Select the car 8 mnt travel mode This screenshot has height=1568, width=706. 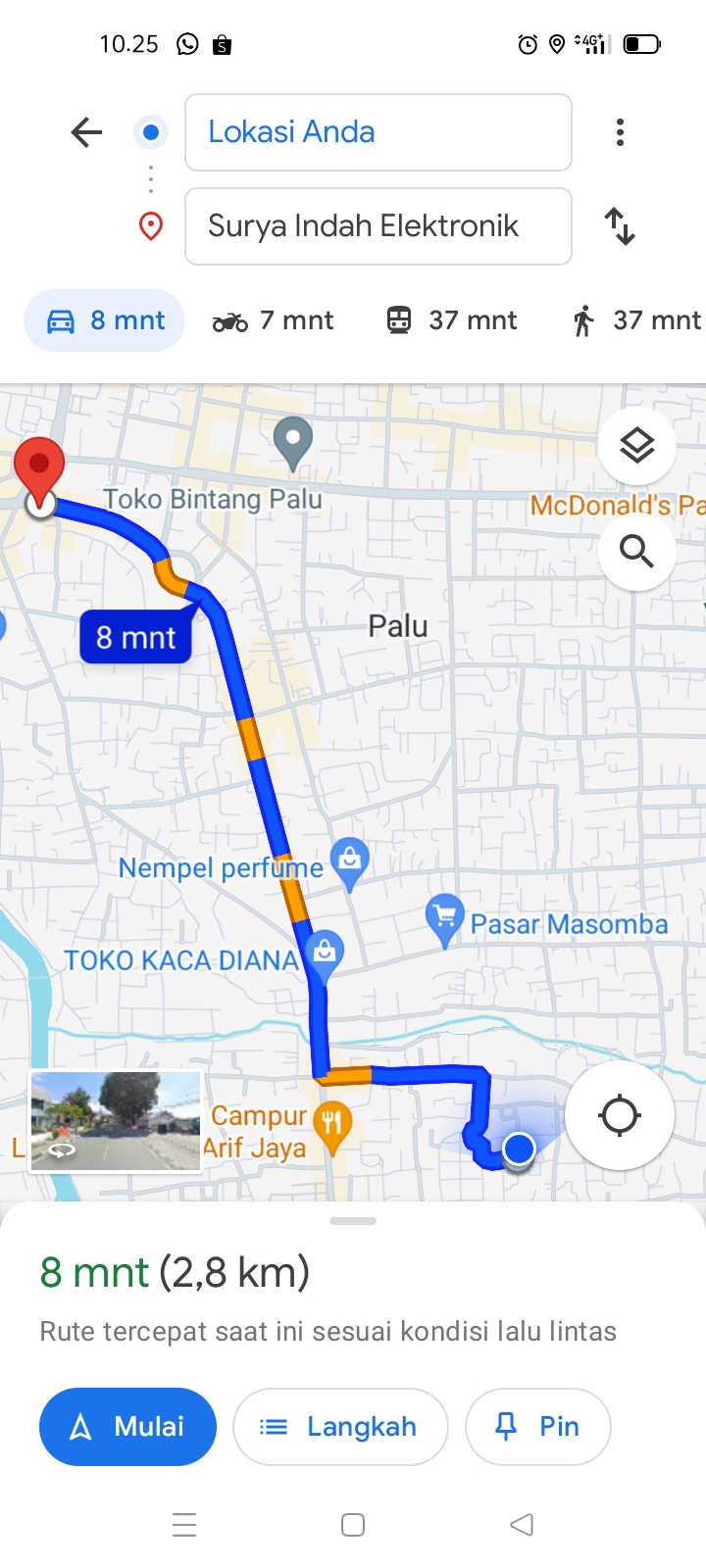coord(105,320)
